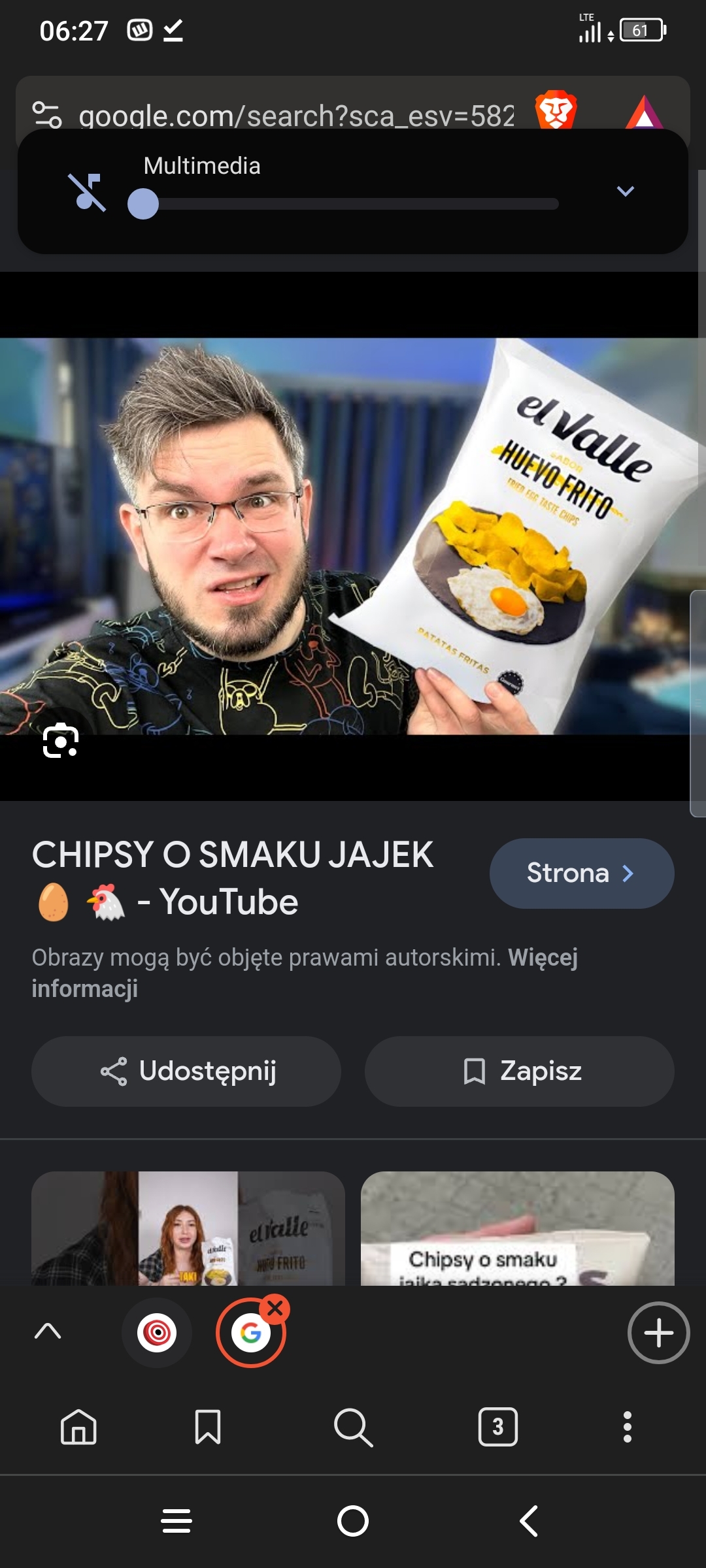Collapse the tab strip with the up chevron
706x1568 pixels.
(48, 1331)
